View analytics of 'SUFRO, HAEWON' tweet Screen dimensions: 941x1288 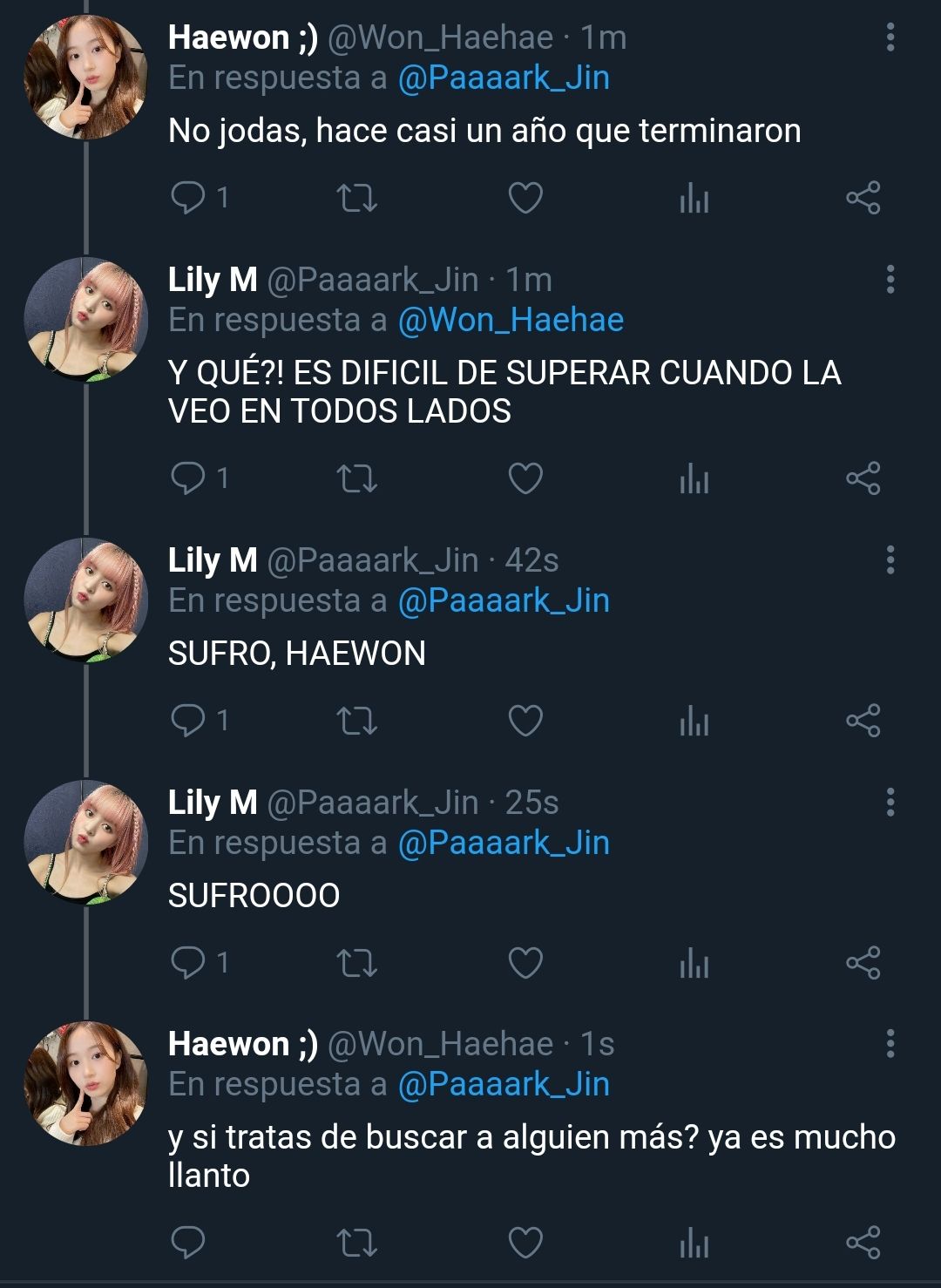(694, 722)
